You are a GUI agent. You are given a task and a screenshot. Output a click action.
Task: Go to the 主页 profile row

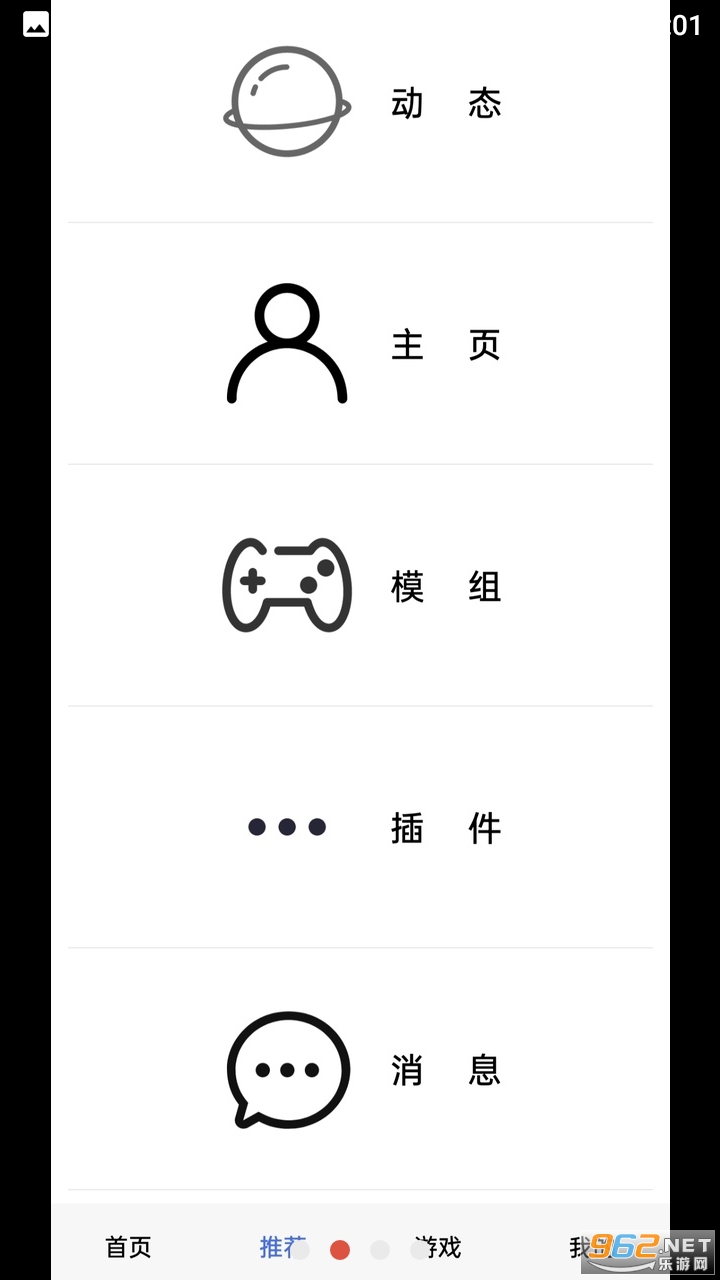click(360, 345)
